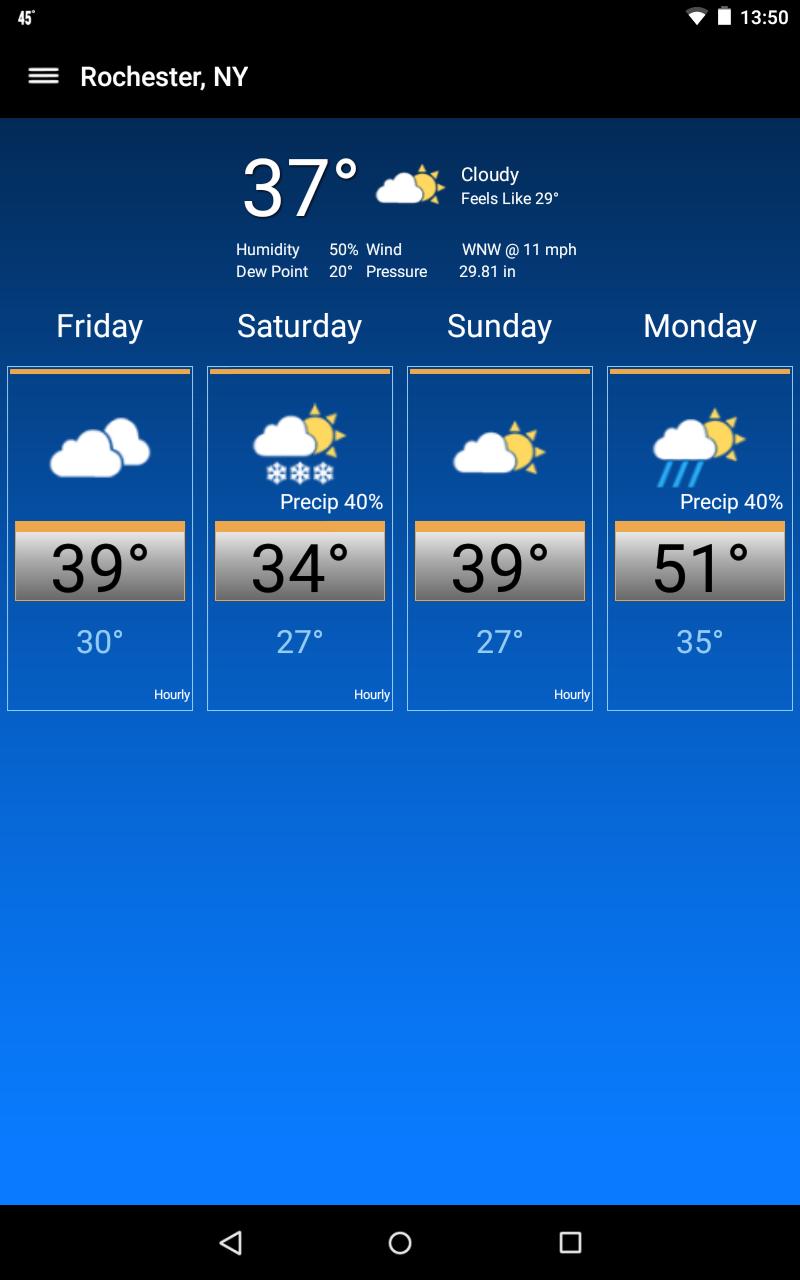Go back with system back button
Viewport: 800px width, 1280px height.
pos(231,1242)
